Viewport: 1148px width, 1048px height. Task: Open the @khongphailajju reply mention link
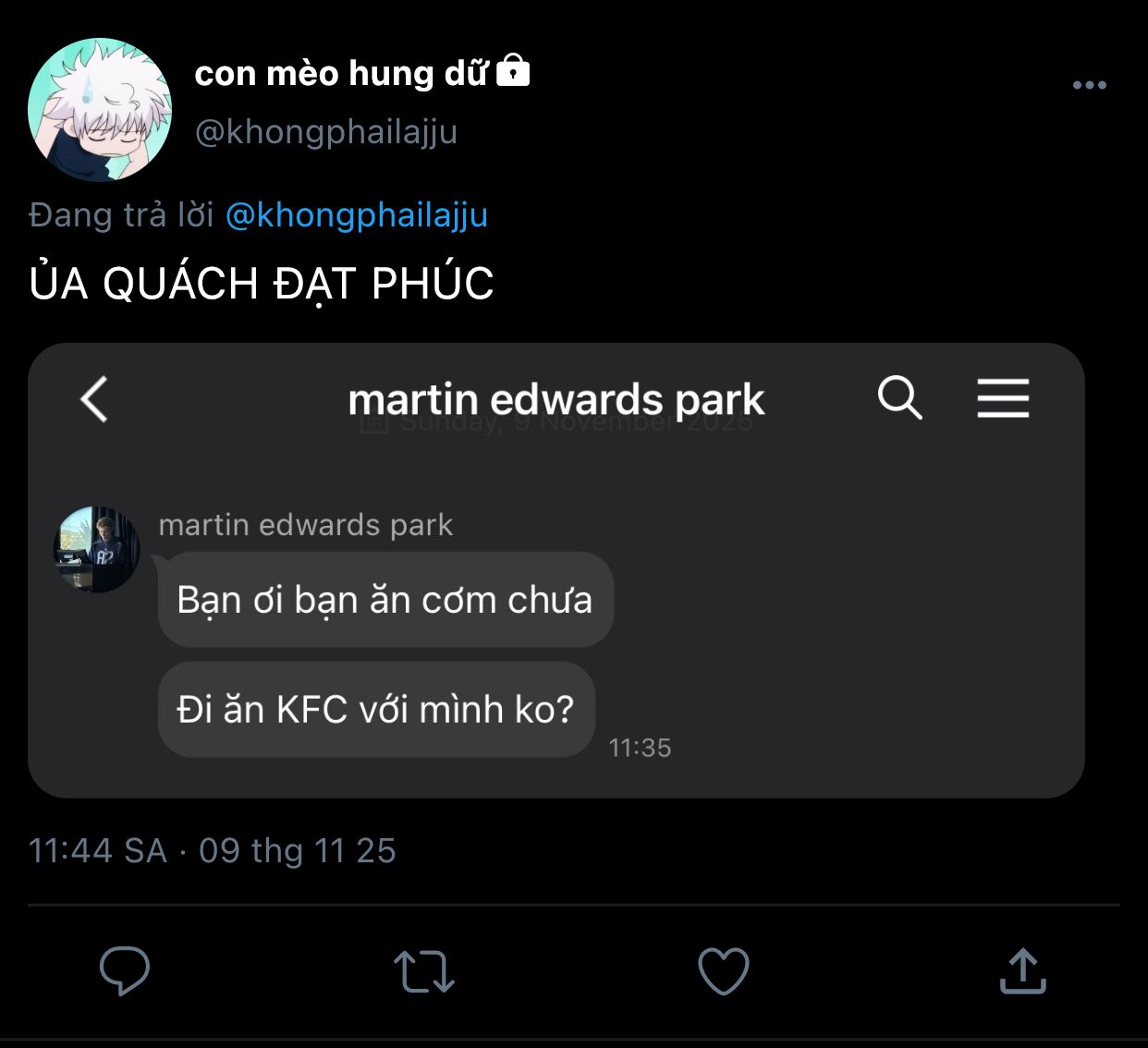(x=356, y=215)
